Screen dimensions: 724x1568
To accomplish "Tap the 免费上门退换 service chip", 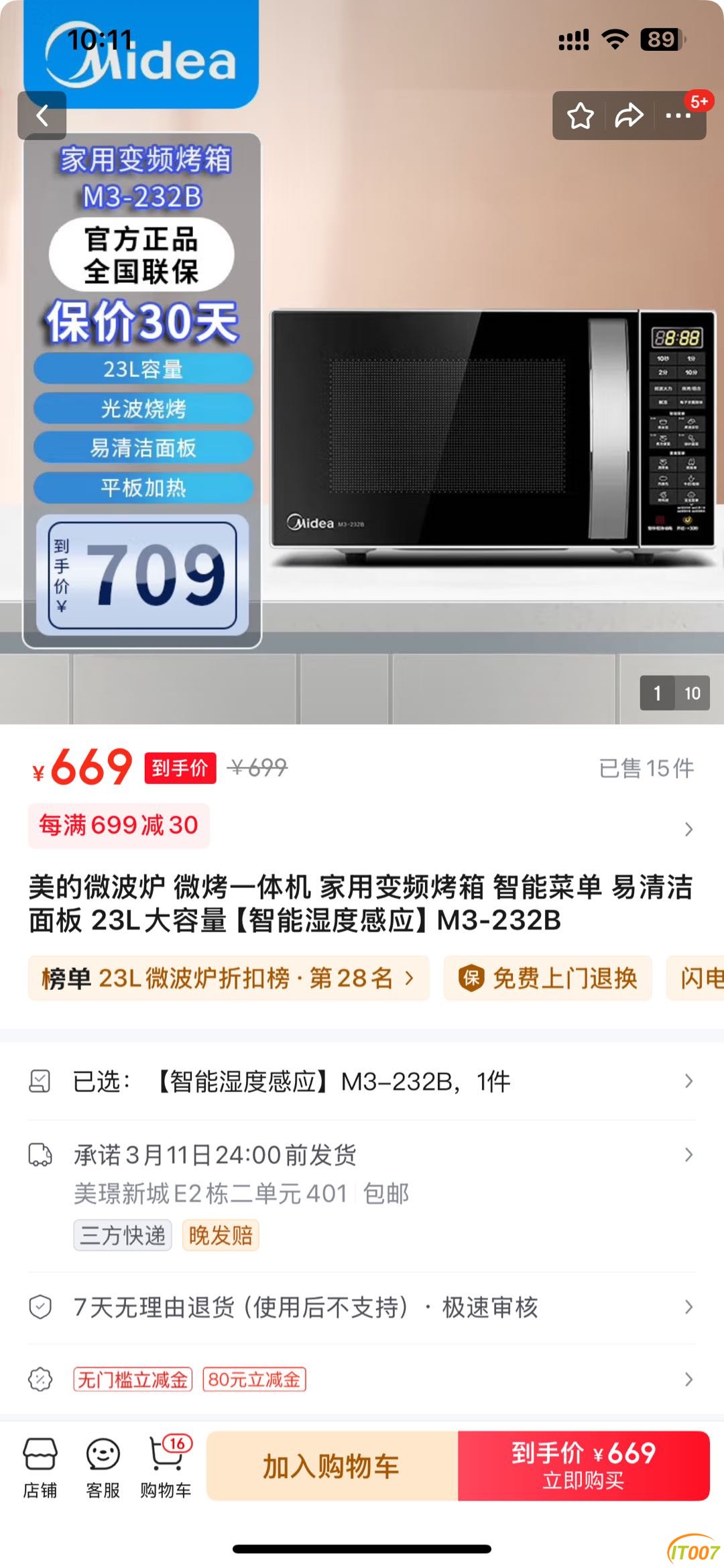I will [x=548, y=978].
